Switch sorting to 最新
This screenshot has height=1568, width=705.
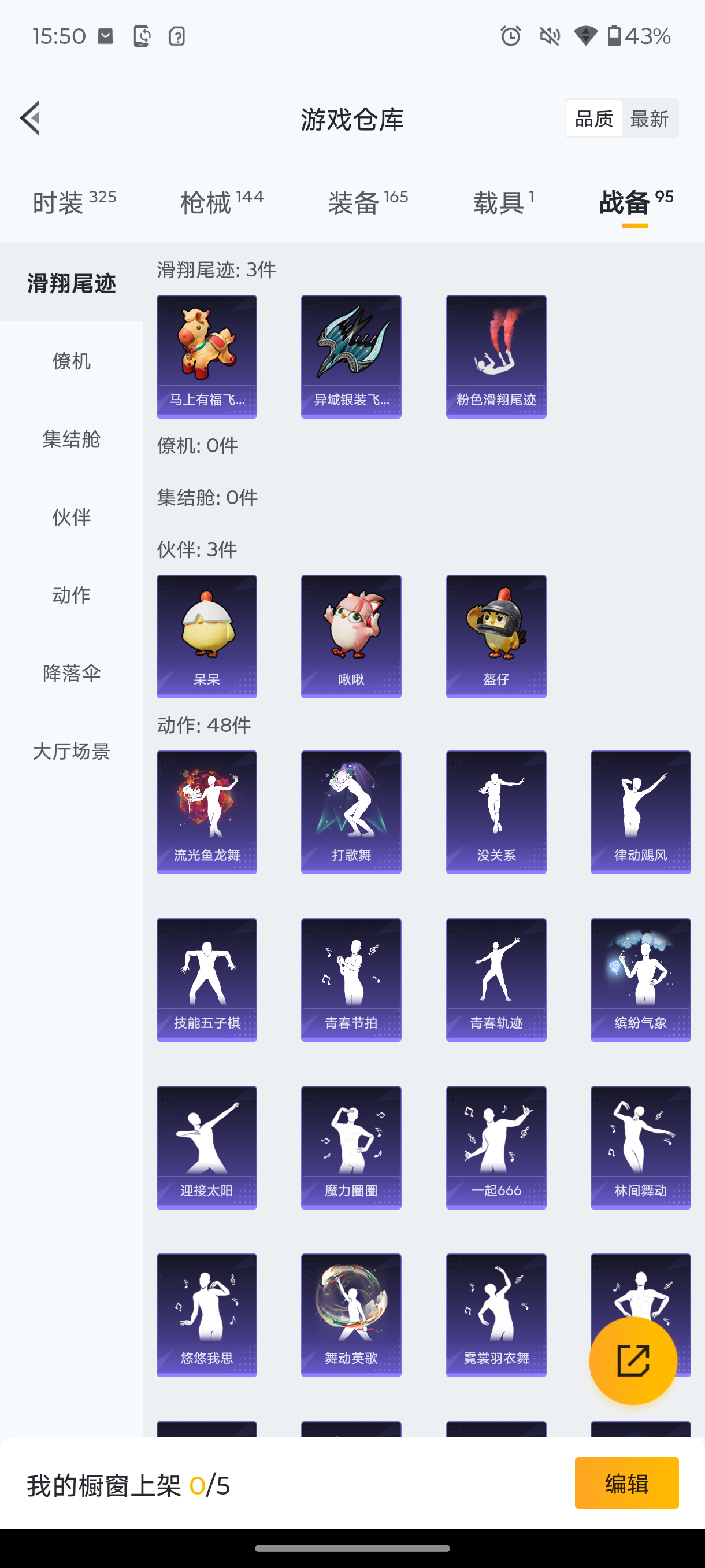650,118
